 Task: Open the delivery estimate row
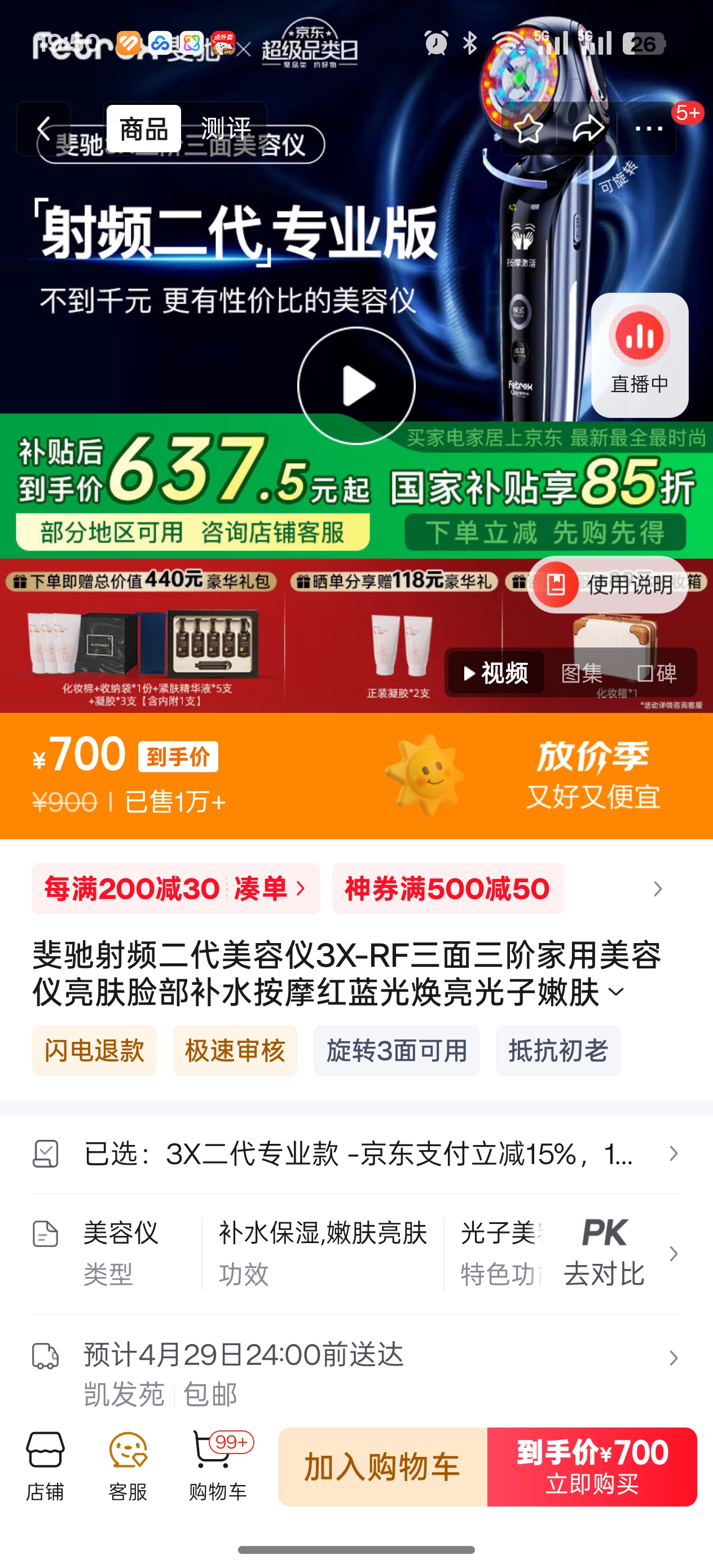click(356, 1373)
